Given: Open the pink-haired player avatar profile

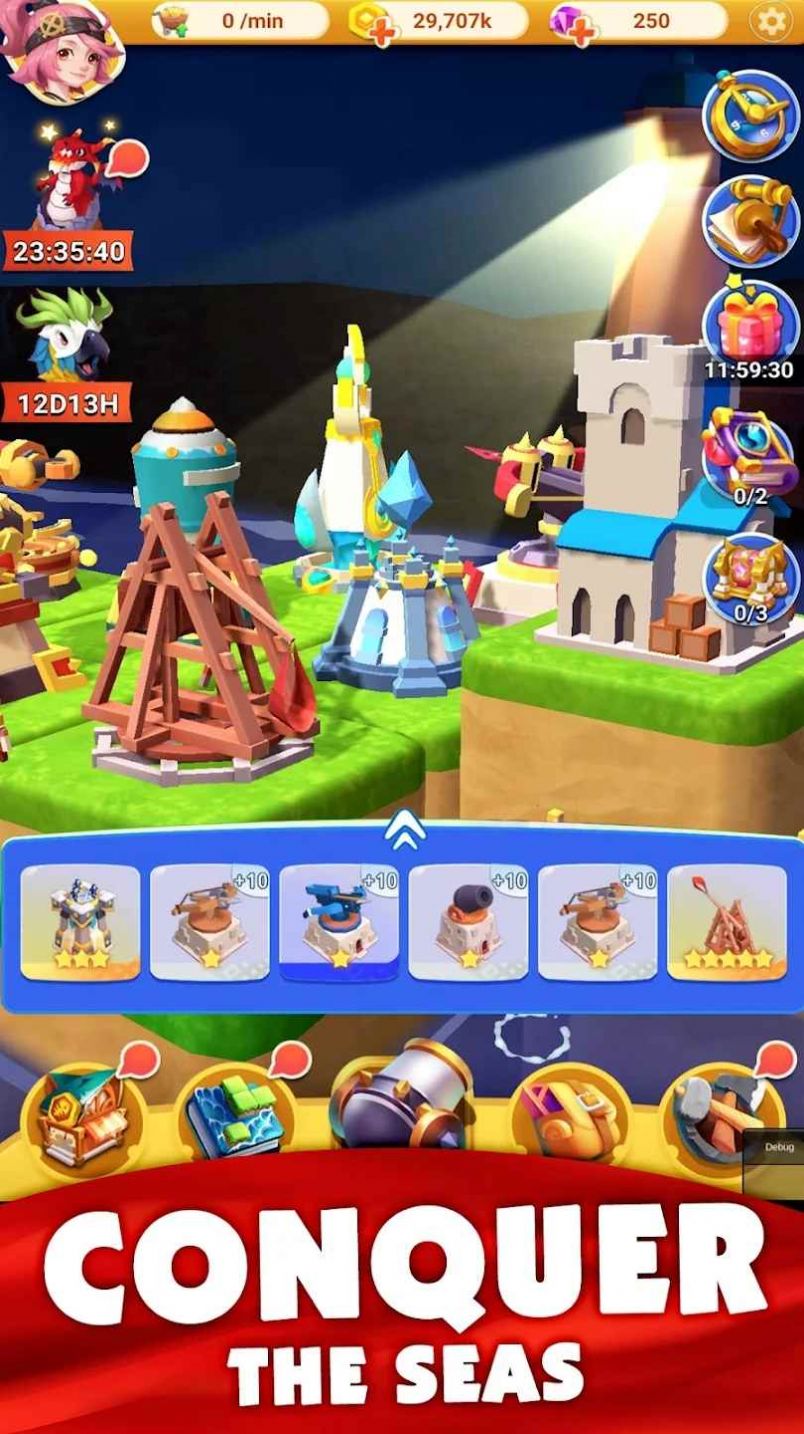Looking at the screenshot, I should [63, 52].
